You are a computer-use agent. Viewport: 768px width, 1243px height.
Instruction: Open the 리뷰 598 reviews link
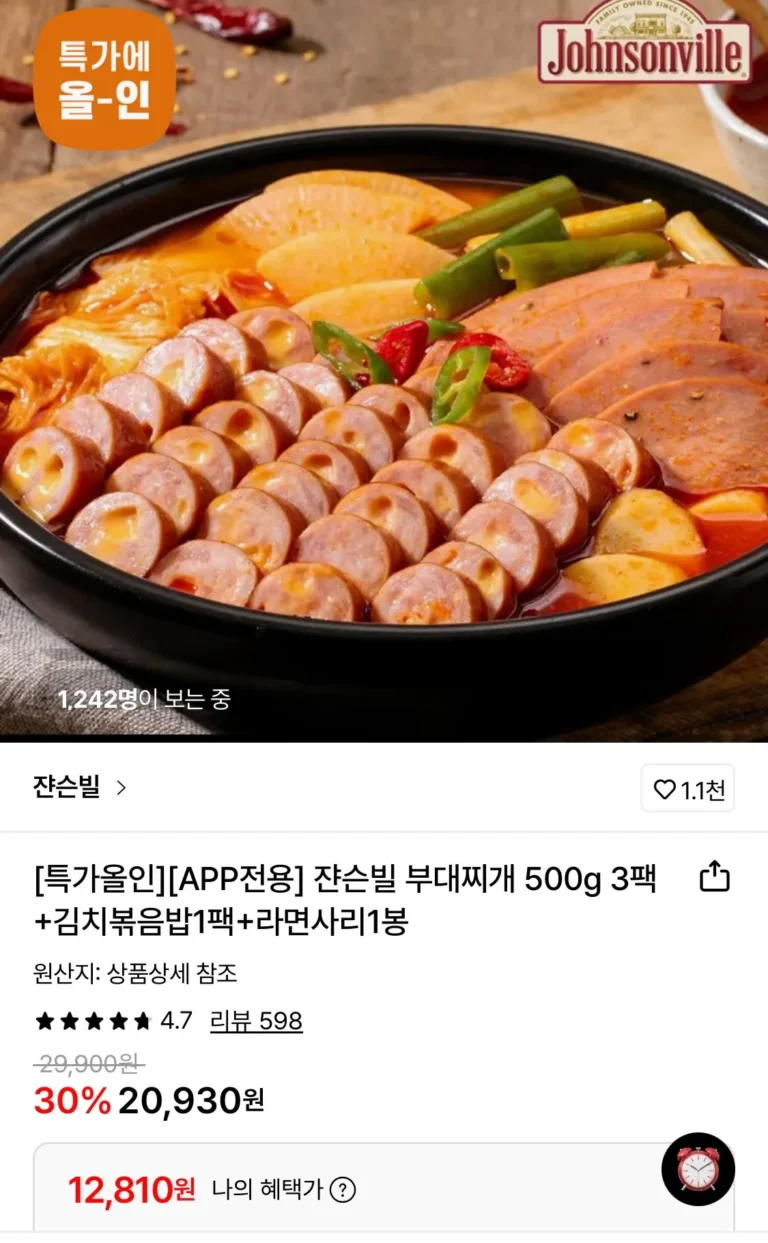click(256, 1021)
